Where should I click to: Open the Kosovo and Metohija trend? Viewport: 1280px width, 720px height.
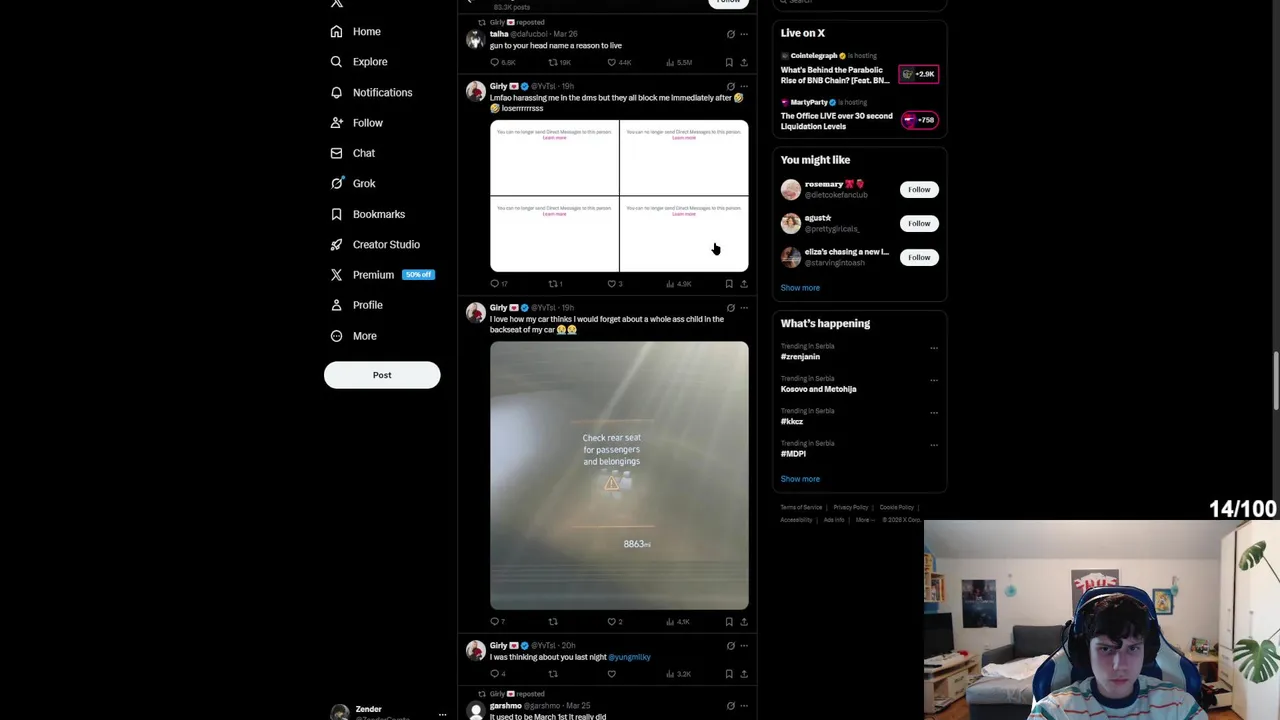point(818,389)
